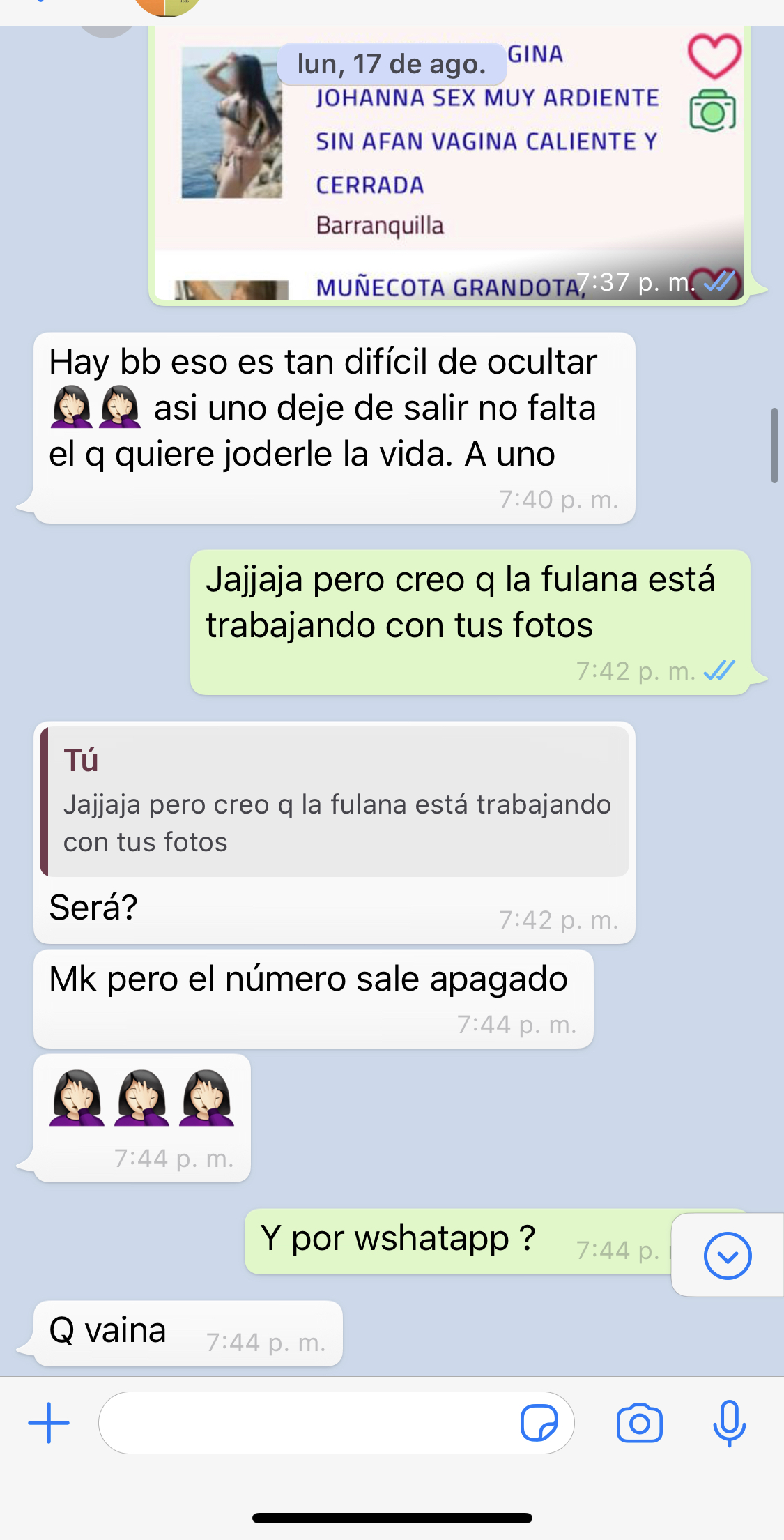Tap the microphone to record a voice message
The height and width of the screenshot is (1540, 784).
729,1423
